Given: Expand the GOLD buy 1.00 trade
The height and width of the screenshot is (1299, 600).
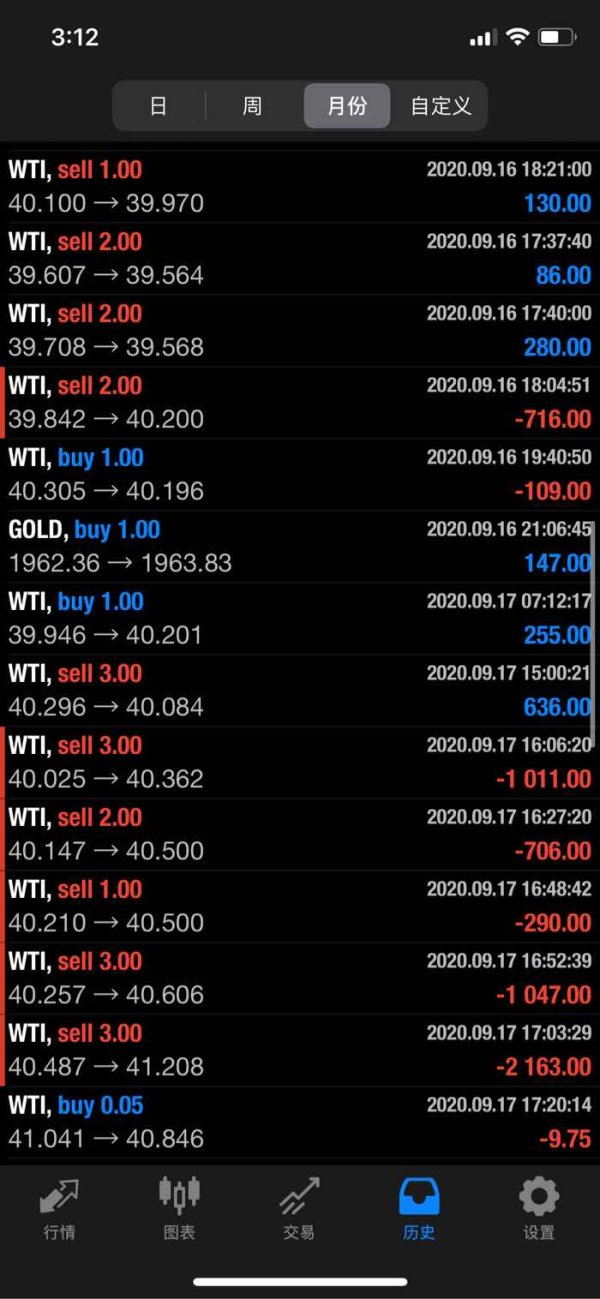Looking at the screenshot, I should pos(300,546).
